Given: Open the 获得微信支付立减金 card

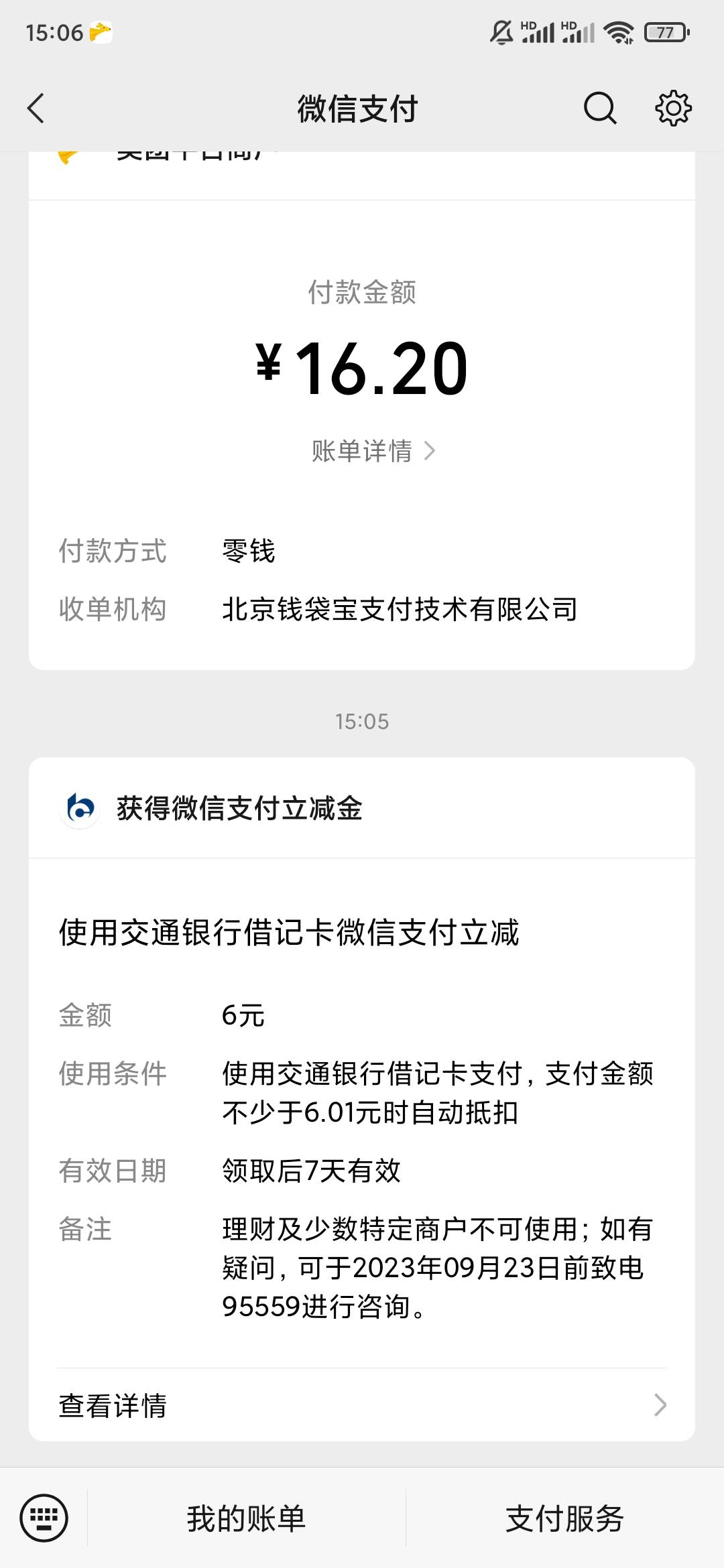Looking at the screenshot, I should coord(362,1099).
